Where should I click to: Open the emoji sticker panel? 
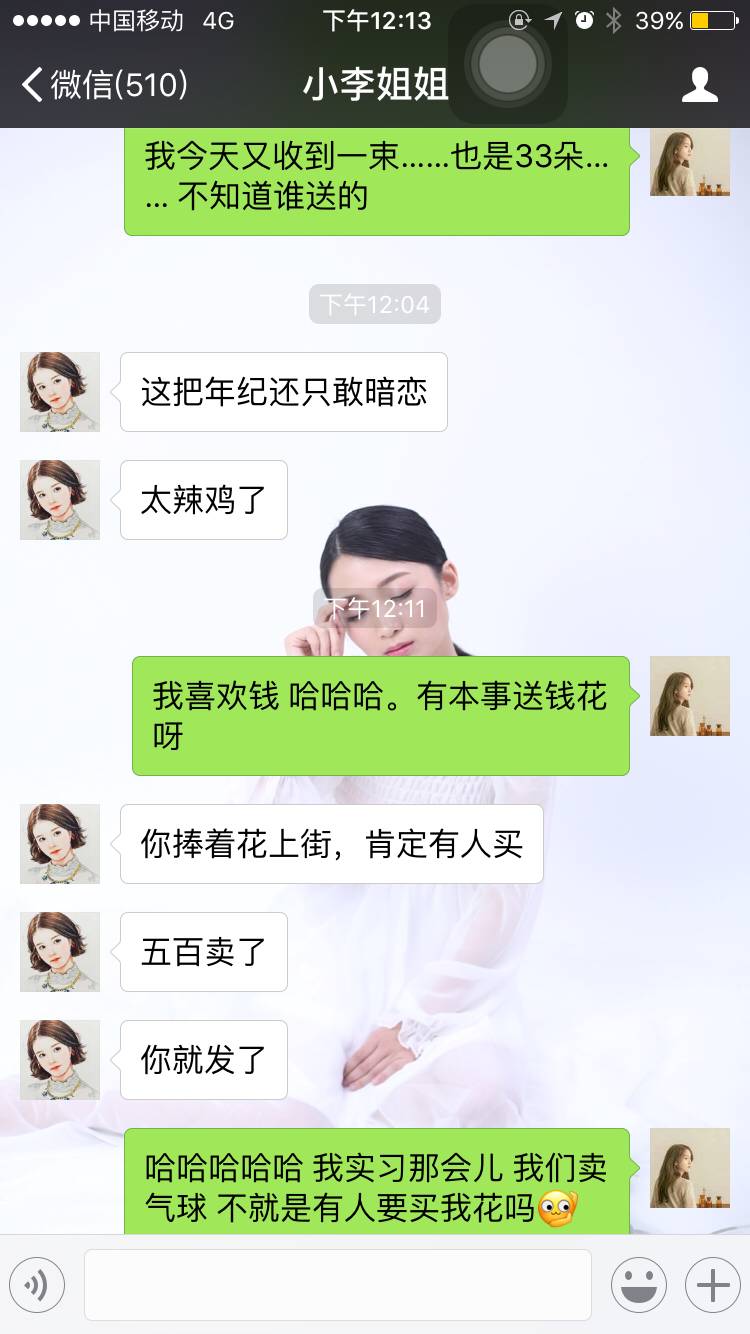[x=638, y=1285]
